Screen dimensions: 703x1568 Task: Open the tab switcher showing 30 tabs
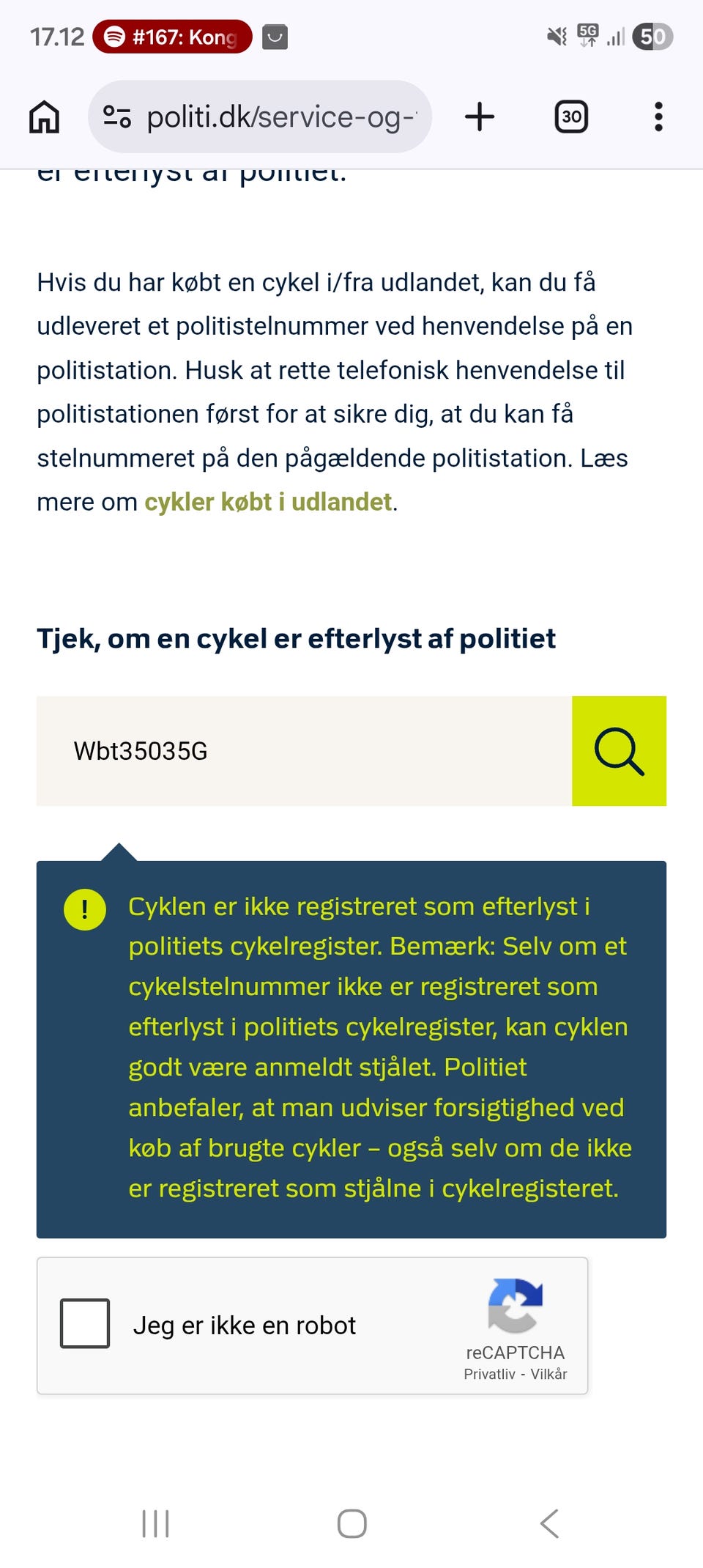point(571,116)
